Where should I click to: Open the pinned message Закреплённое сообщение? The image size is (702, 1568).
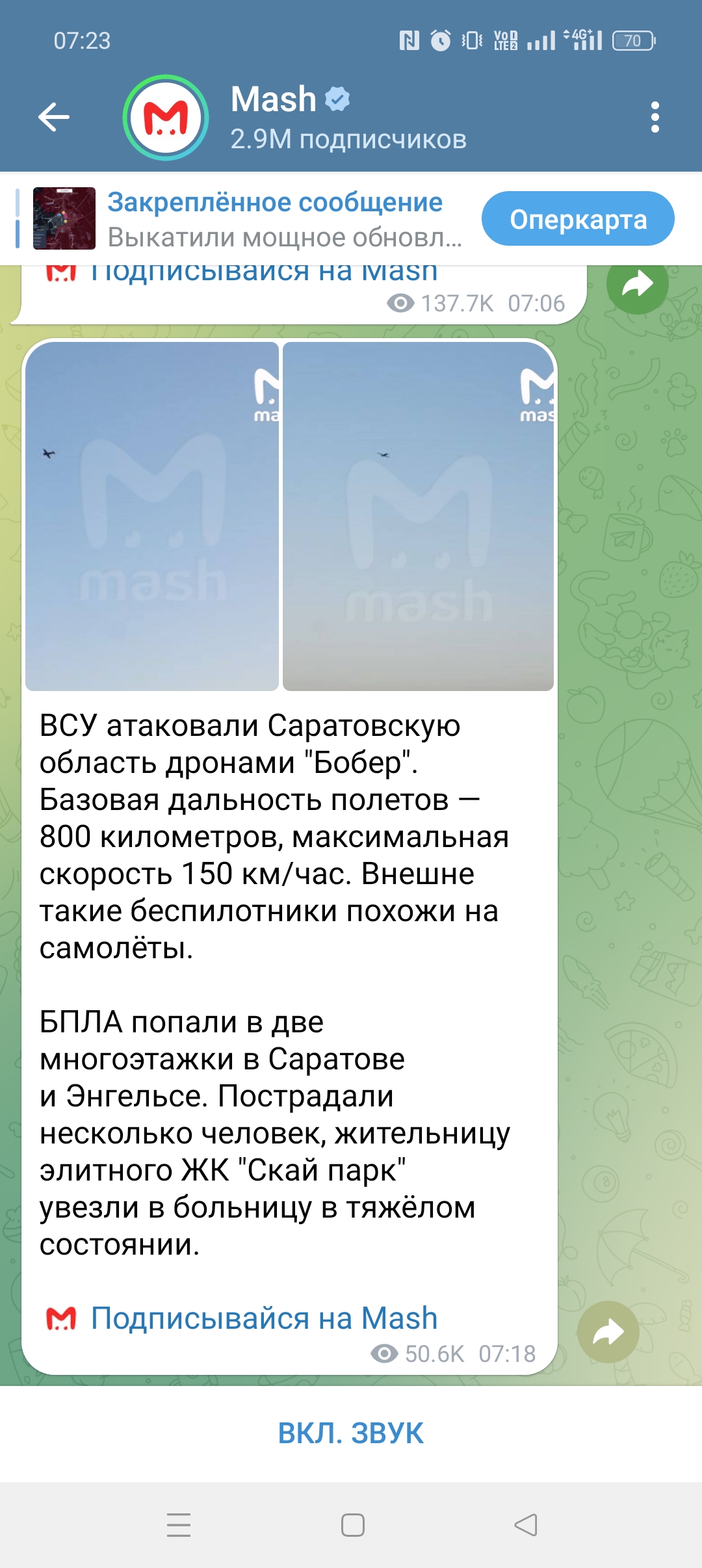[247, 219]
